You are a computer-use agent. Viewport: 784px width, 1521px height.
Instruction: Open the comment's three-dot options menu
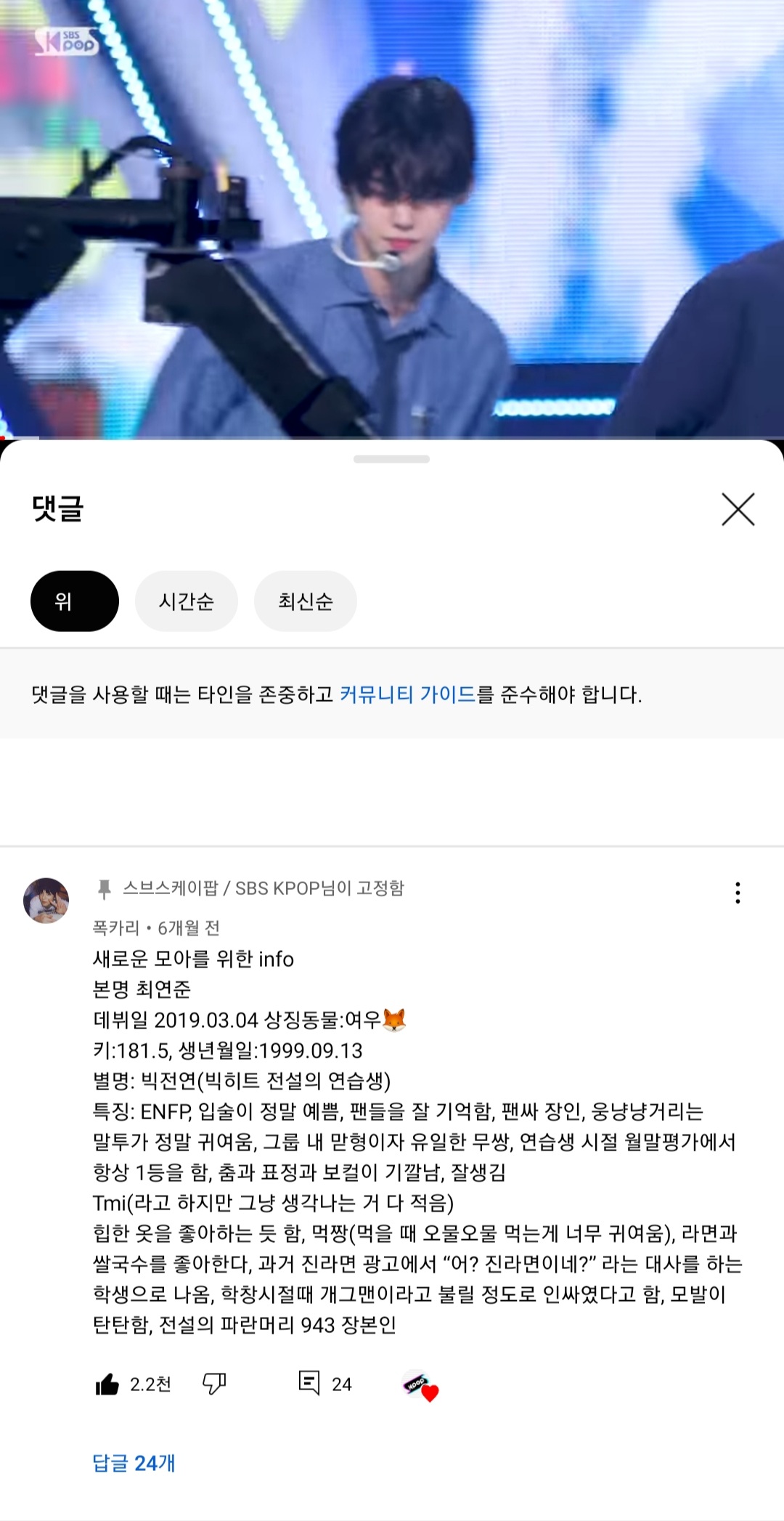click(x=739, y=893)
